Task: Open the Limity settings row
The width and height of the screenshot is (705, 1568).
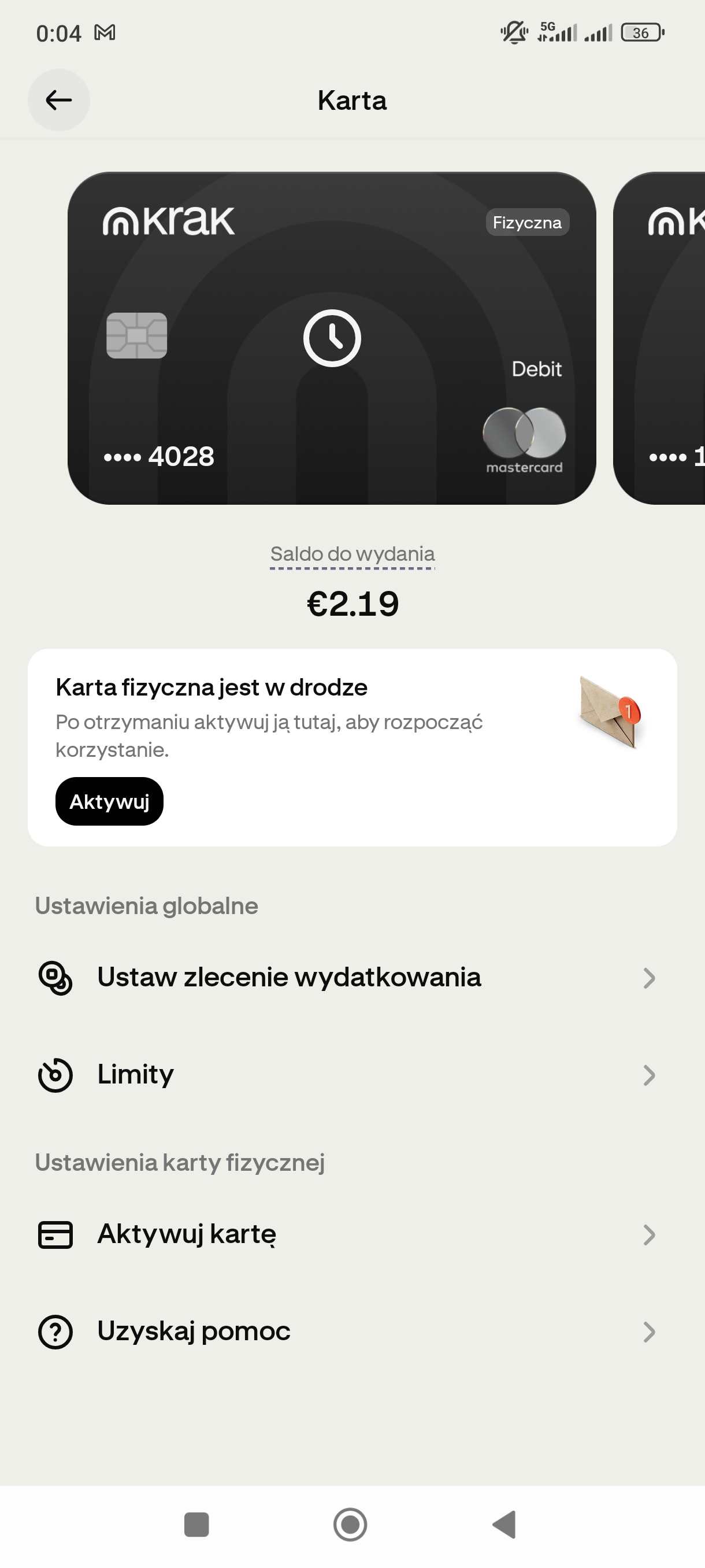Action: click(347, 1075)
